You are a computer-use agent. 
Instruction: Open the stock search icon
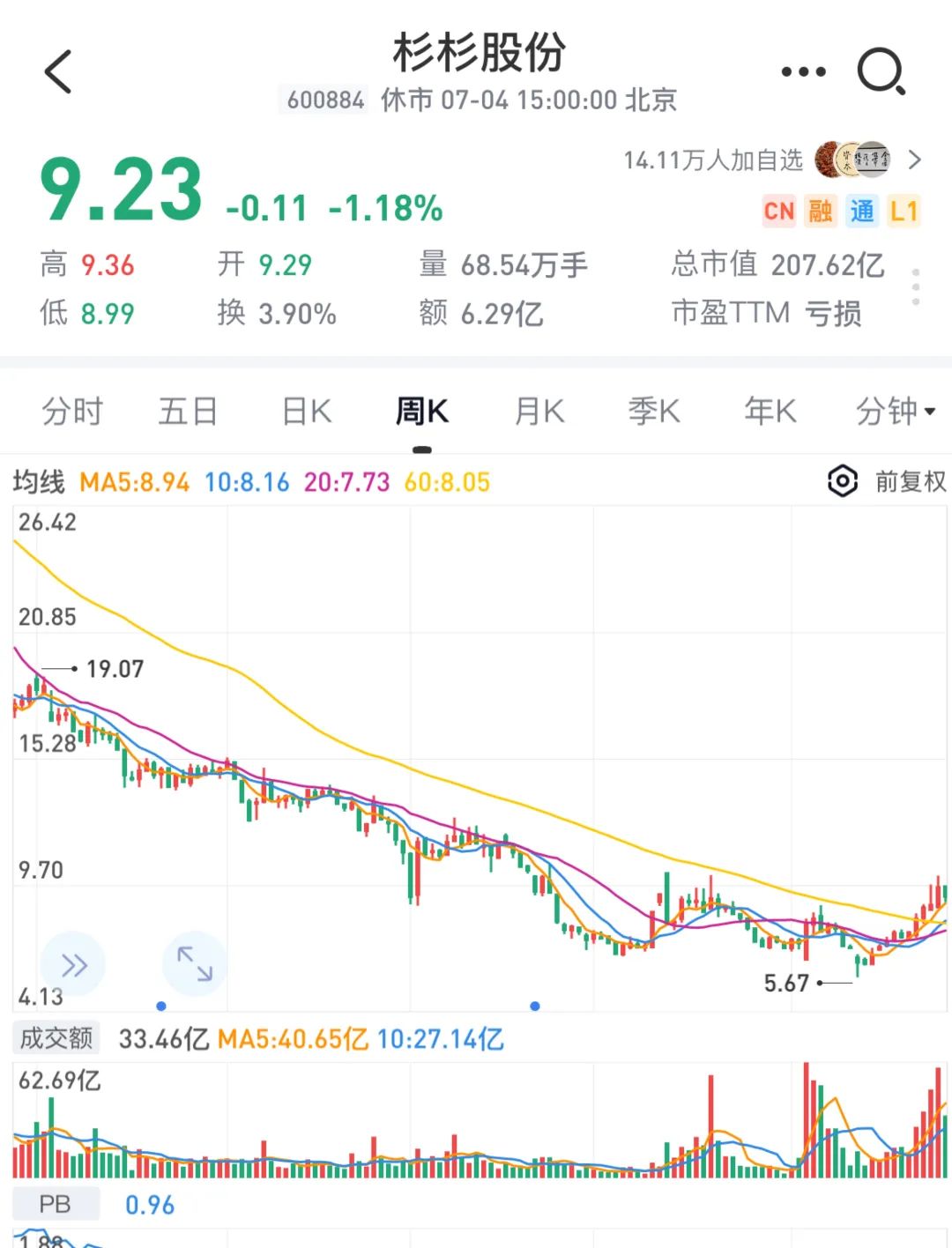[x=881, y=72]
